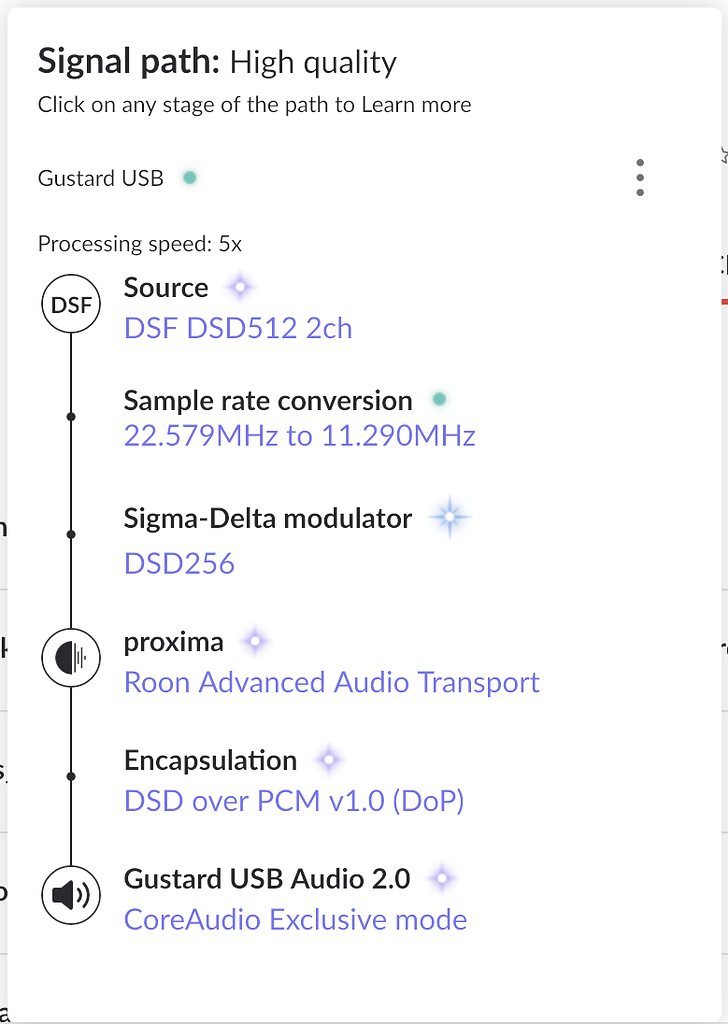The image size is (728, 1024).
Task: Click the Roon Advanced Audio Transport link
Action: (x=331, y=682)
